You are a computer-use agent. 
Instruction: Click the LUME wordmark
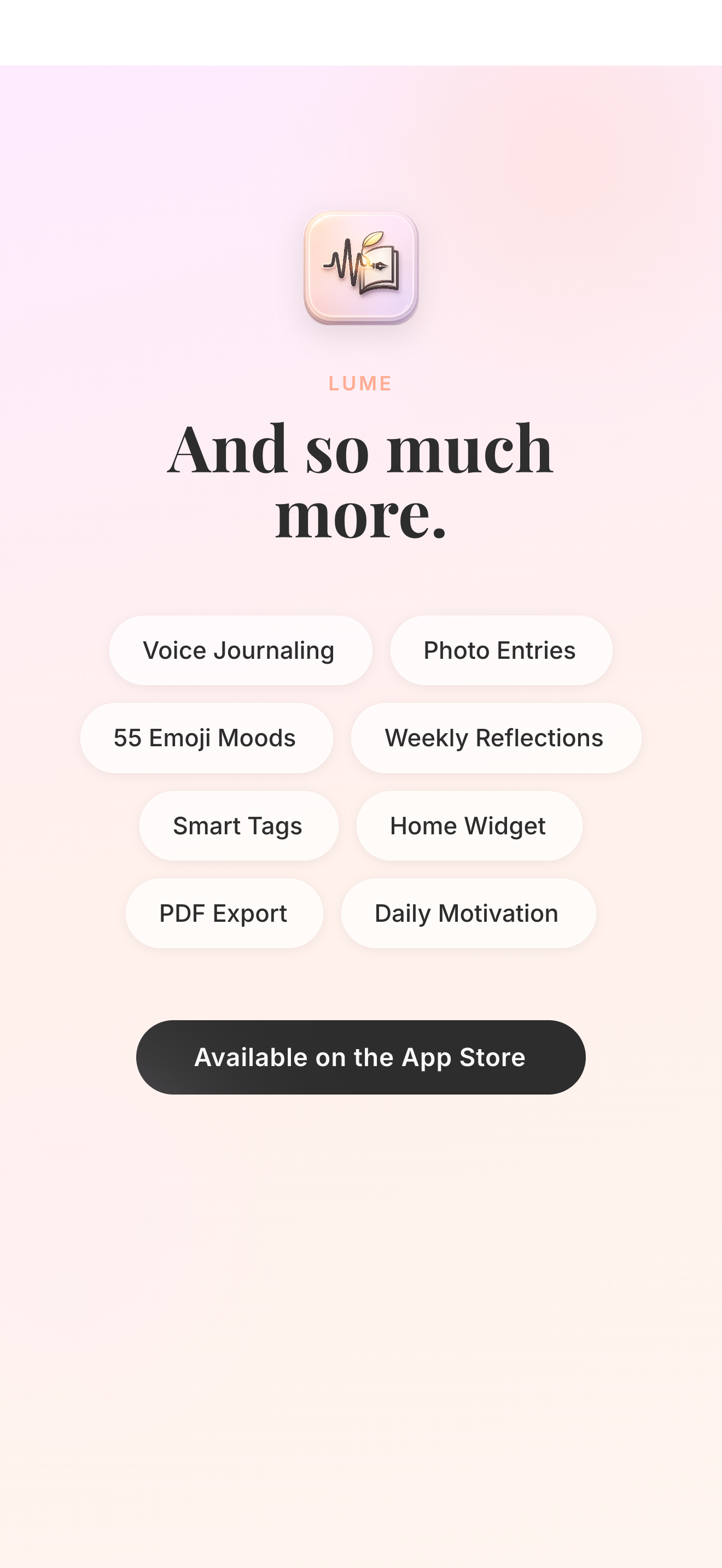point(360,383)
